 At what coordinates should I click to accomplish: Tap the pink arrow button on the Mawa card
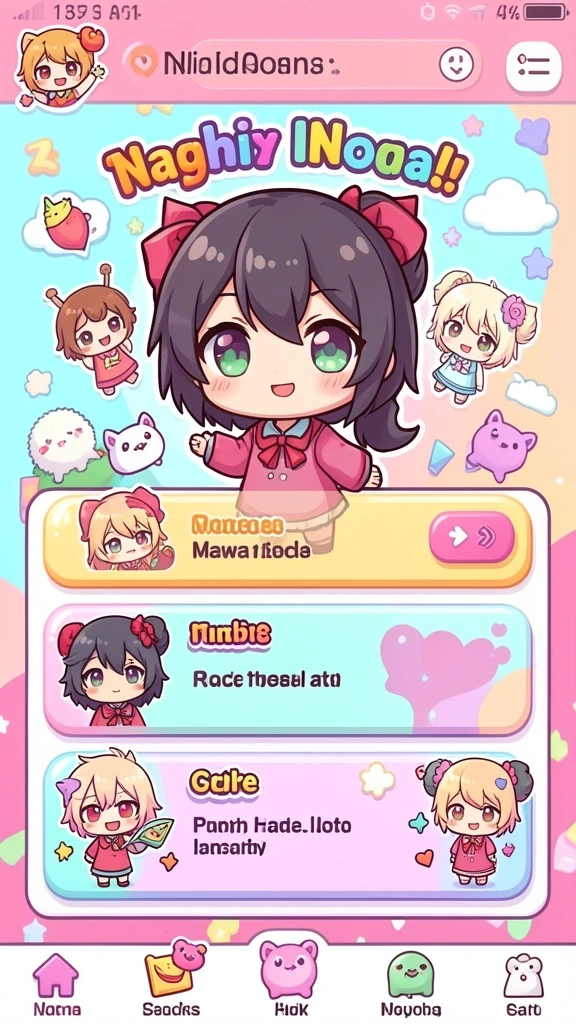coord(472,537)
